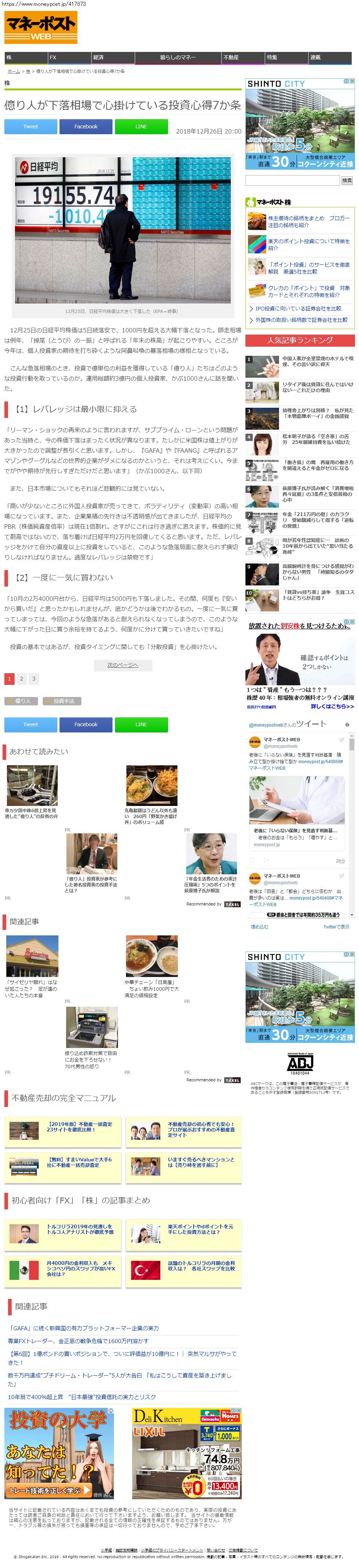Share article via top Tweet button
The width and height of the screenshot is (359, 1568).
coord(30,127)
